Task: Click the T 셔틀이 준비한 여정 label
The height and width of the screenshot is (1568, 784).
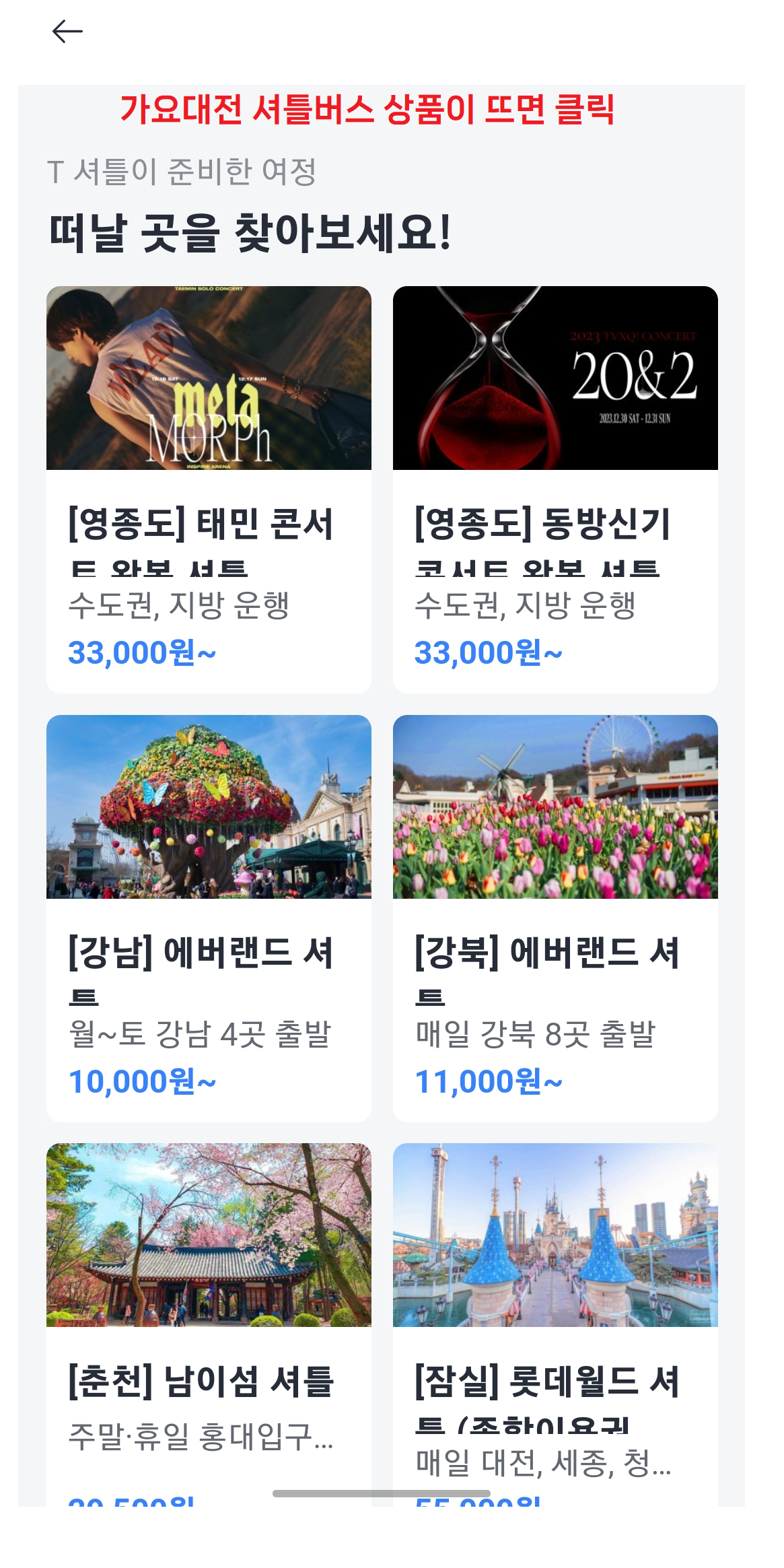Action: pos(184,170)
